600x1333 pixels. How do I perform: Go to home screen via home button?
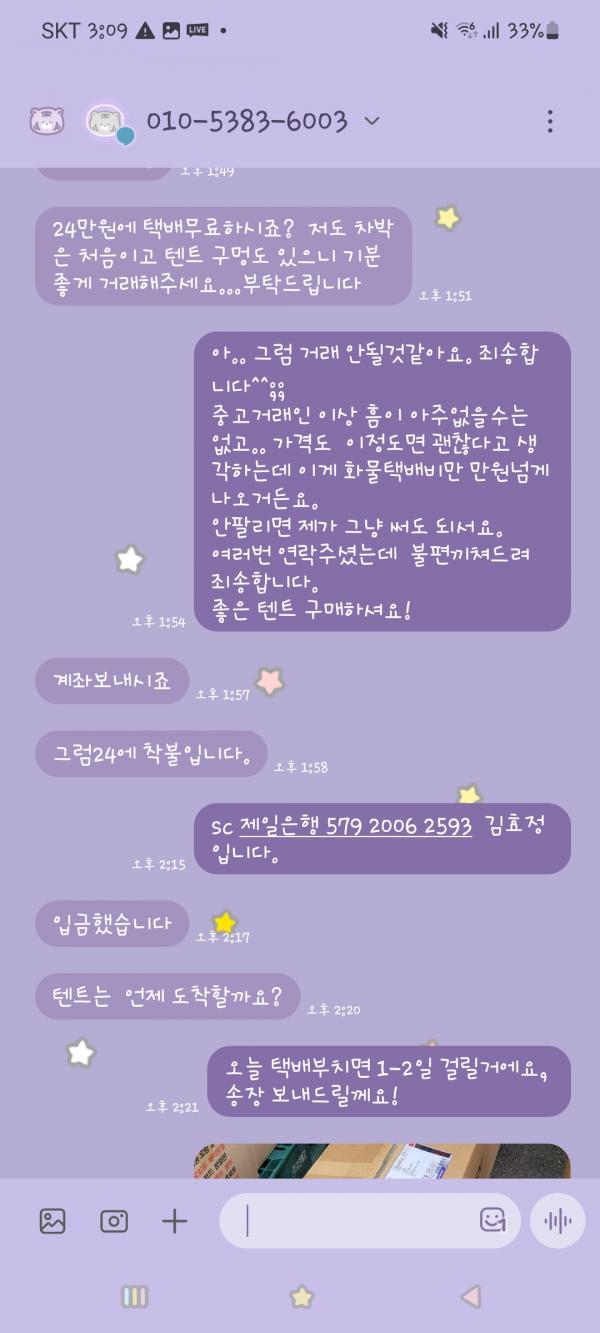tap(301, 1297)
